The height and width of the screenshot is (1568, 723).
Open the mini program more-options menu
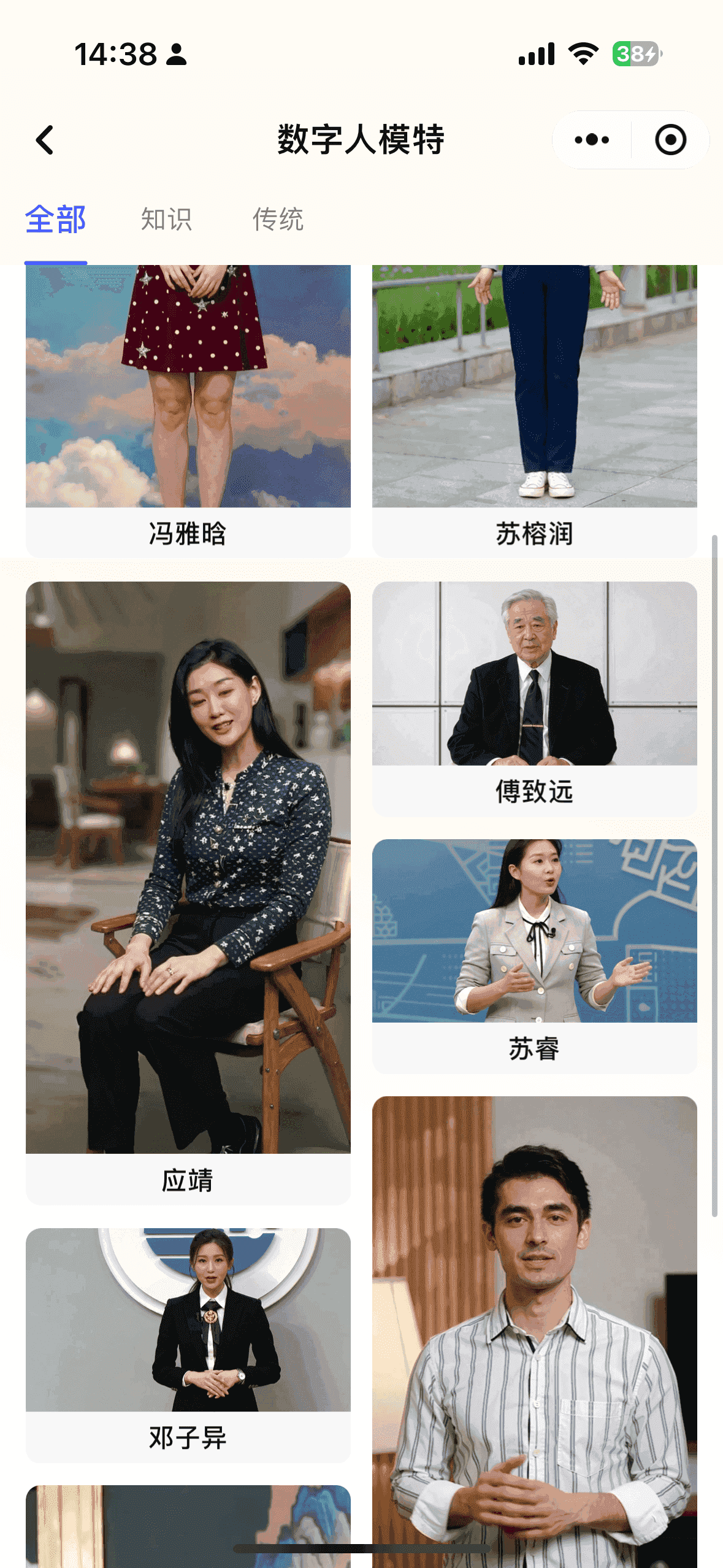[591, 140]
